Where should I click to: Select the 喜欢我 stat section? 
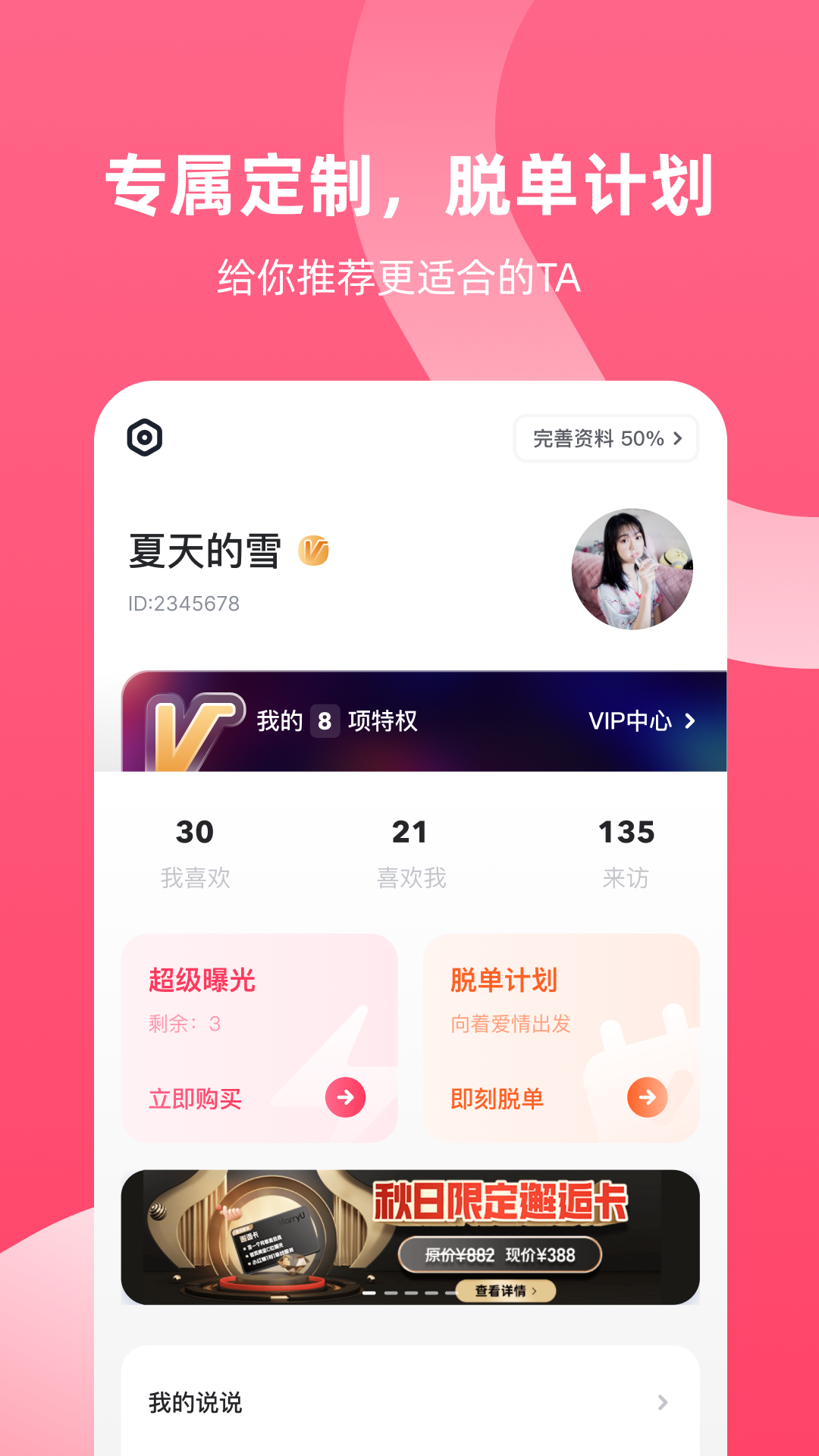tap(410, 849)
